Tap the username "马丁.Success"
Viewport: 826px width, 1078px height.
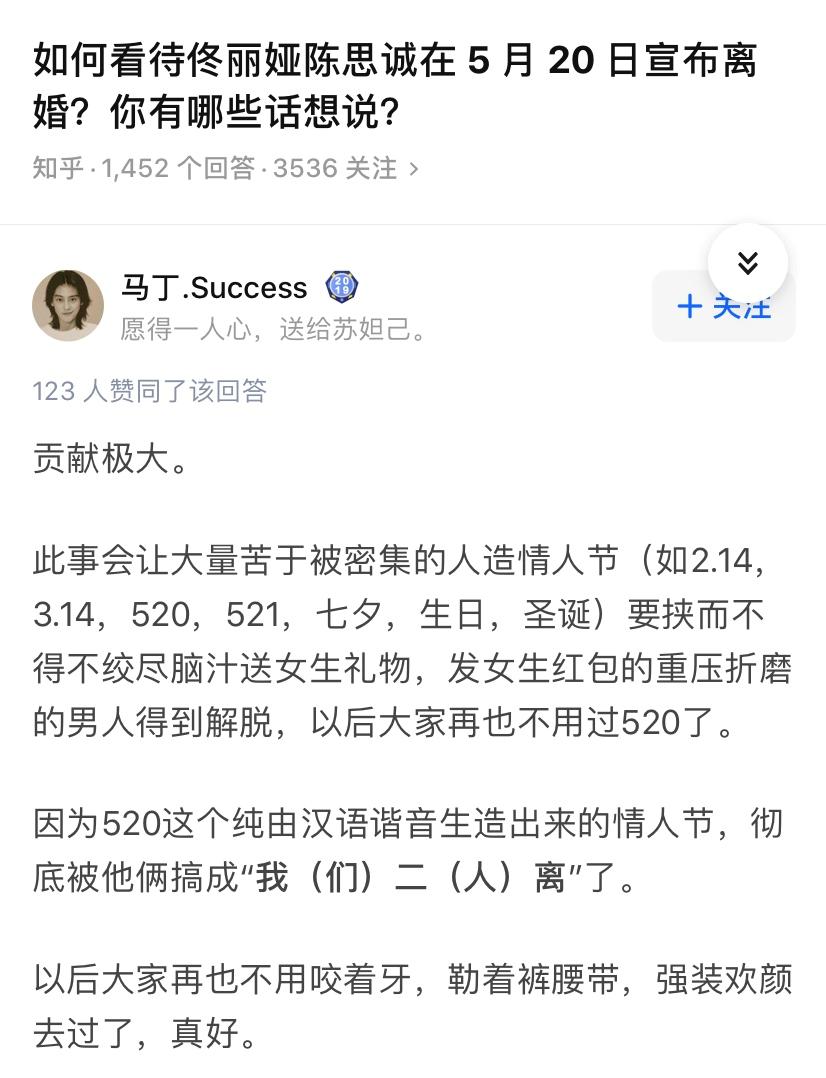(215, 287)
